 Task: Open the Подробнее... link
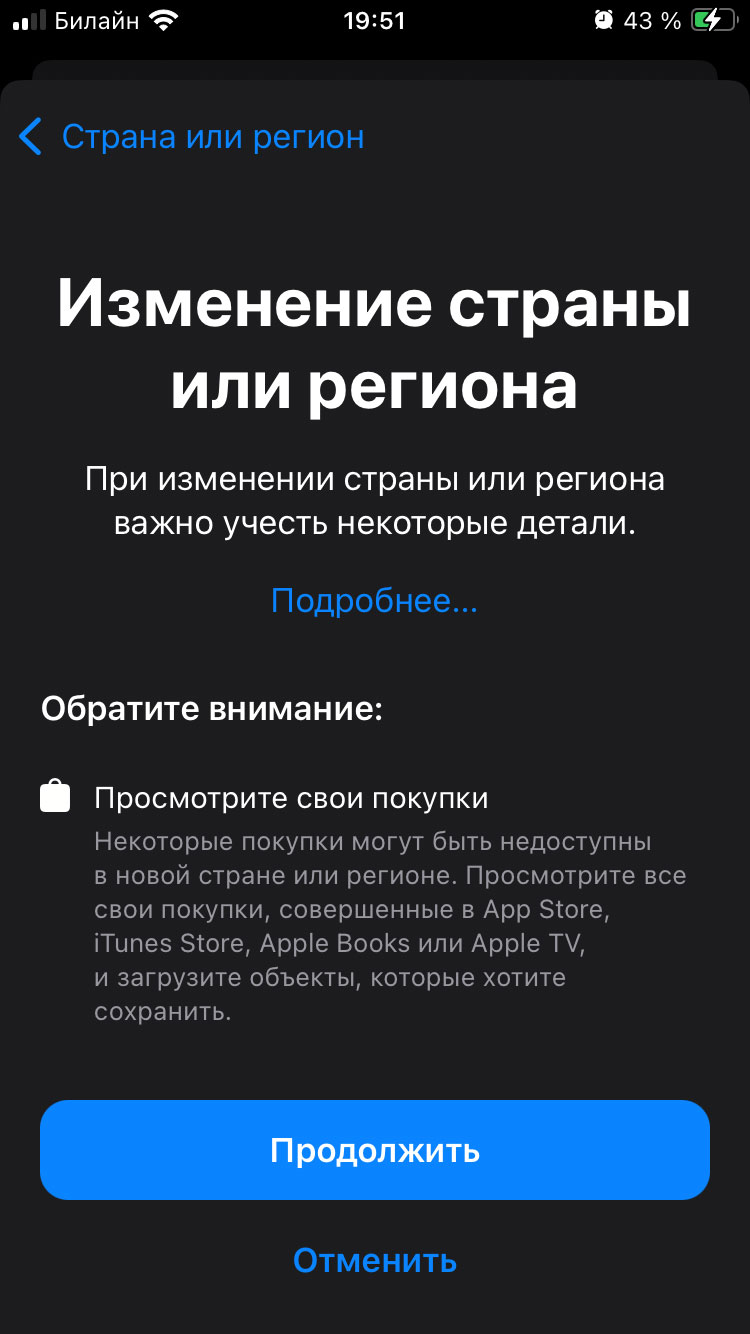[x=374, y=600]
